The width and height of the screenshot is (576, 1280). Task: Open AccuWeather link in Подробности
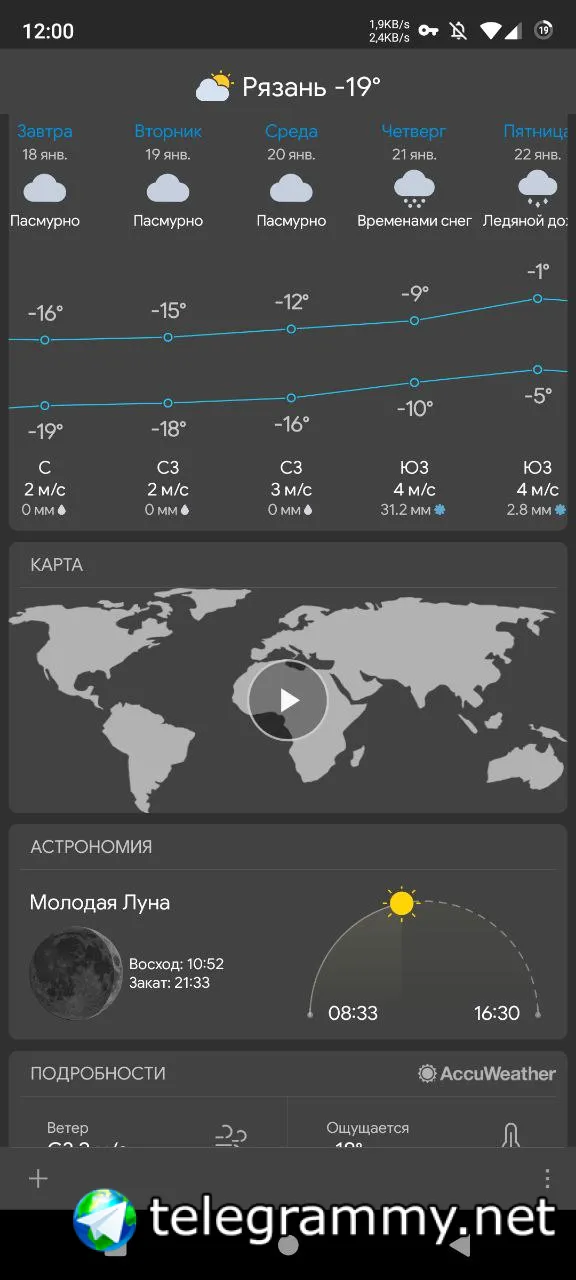pyautogui.click(x=487, y=1073)
